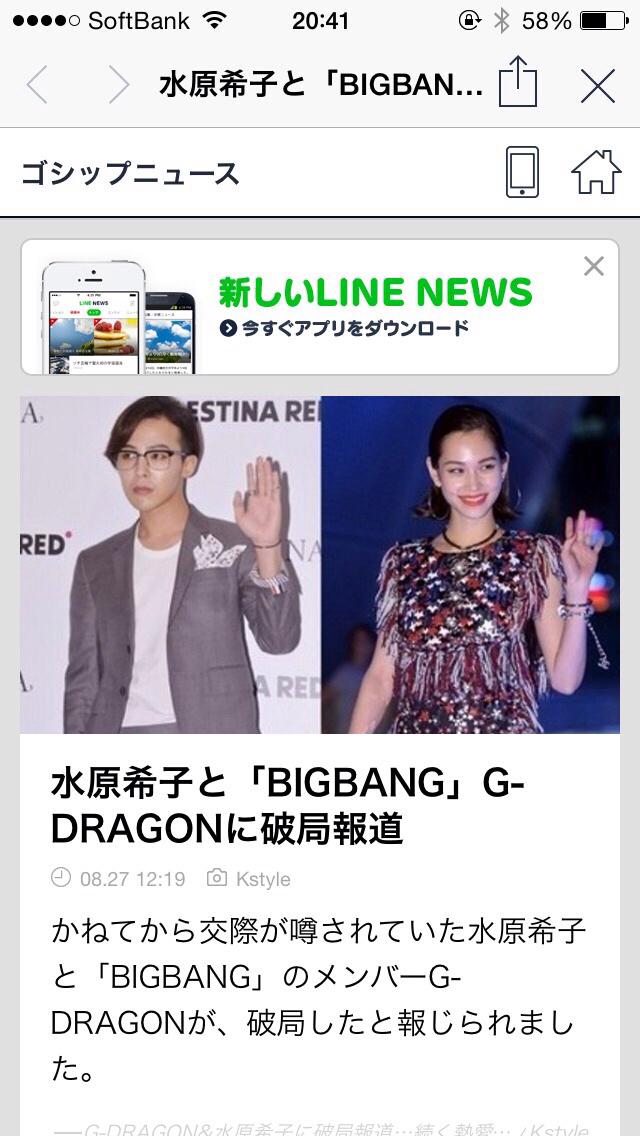Screen dimensions: 640x1136
Task: Go forward with the right arrow
Action: pos(119,85)
